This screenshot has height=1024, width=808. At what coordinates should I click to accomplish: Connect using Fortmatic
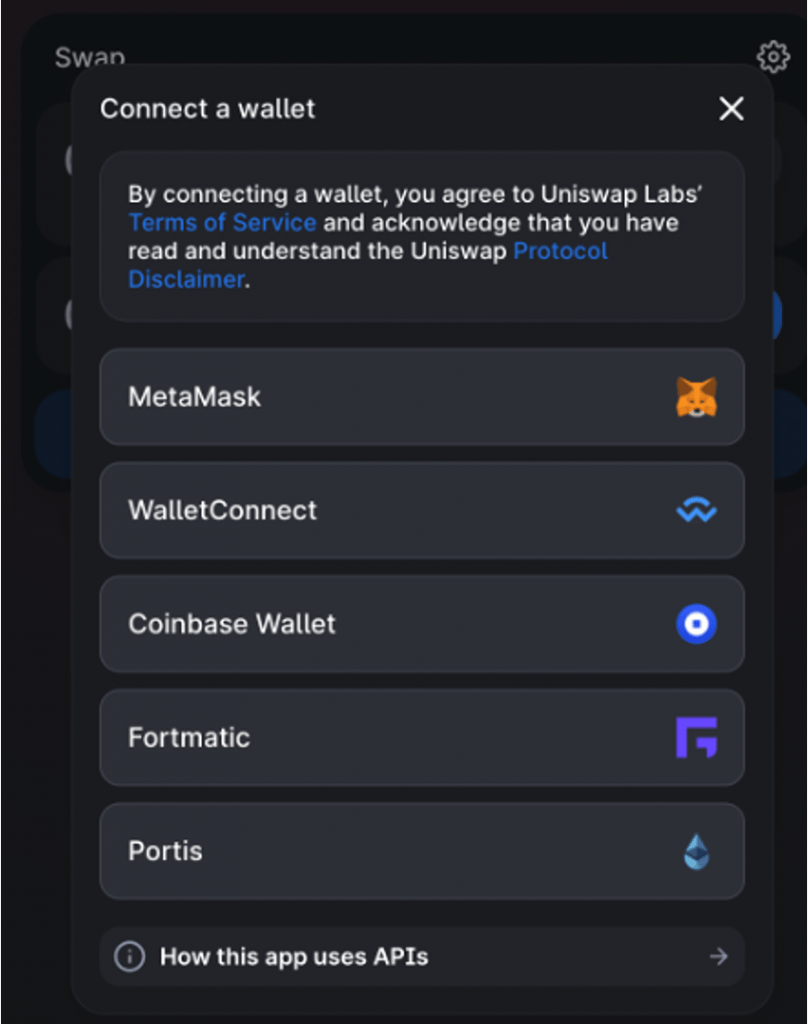click(x=421, y=738)
